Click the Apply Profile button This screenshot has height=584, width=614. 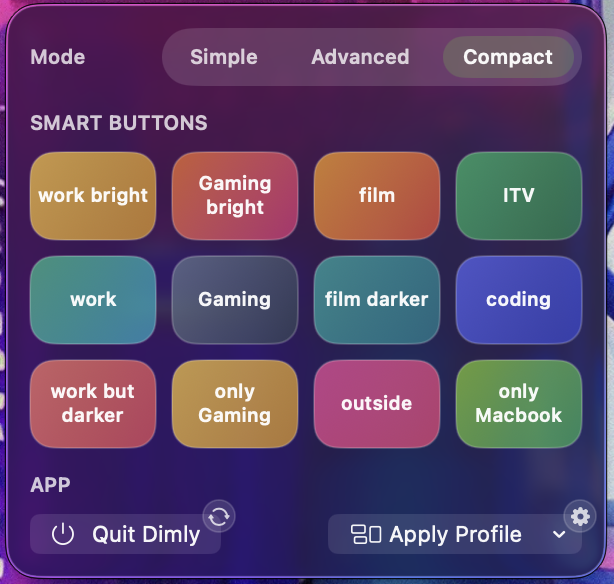click(436, 535)
